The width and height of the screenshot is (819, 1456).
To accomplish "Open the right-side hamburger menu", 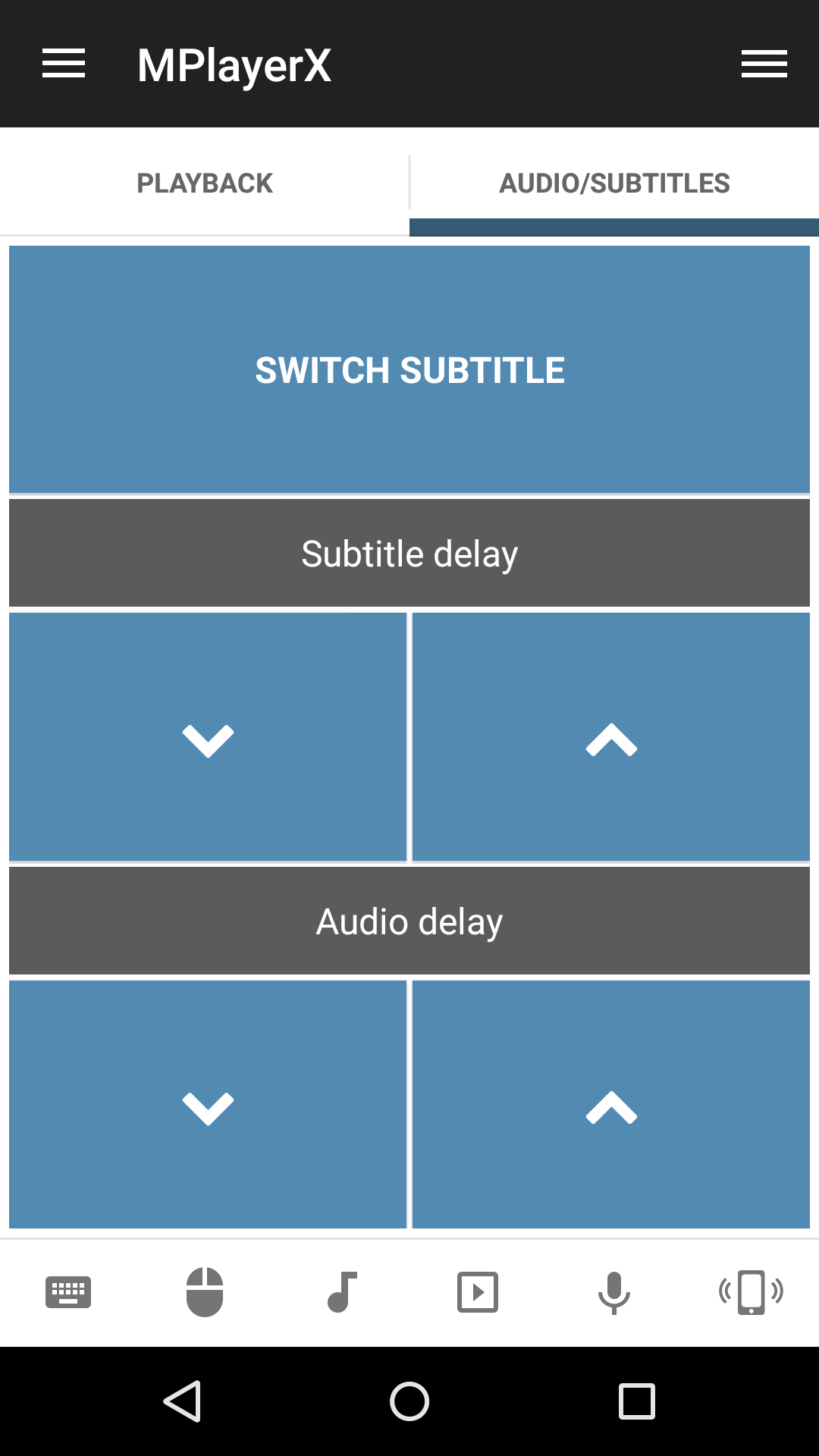I will 764,64.
